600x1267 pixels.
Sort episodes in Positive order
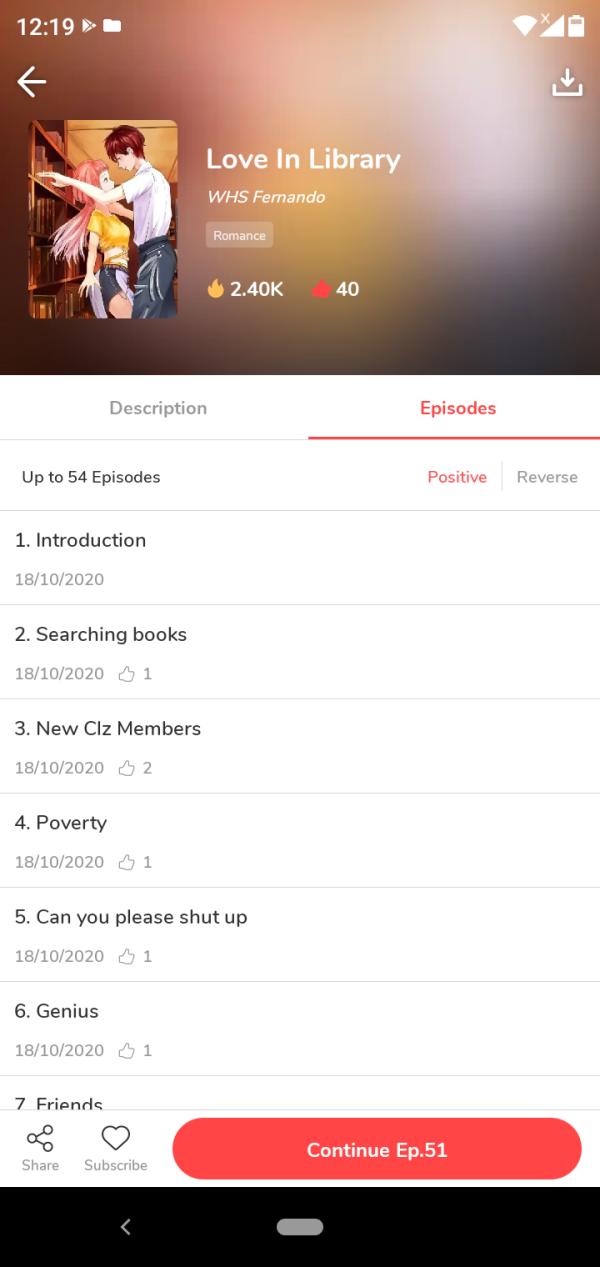click(x=457, y=477)
